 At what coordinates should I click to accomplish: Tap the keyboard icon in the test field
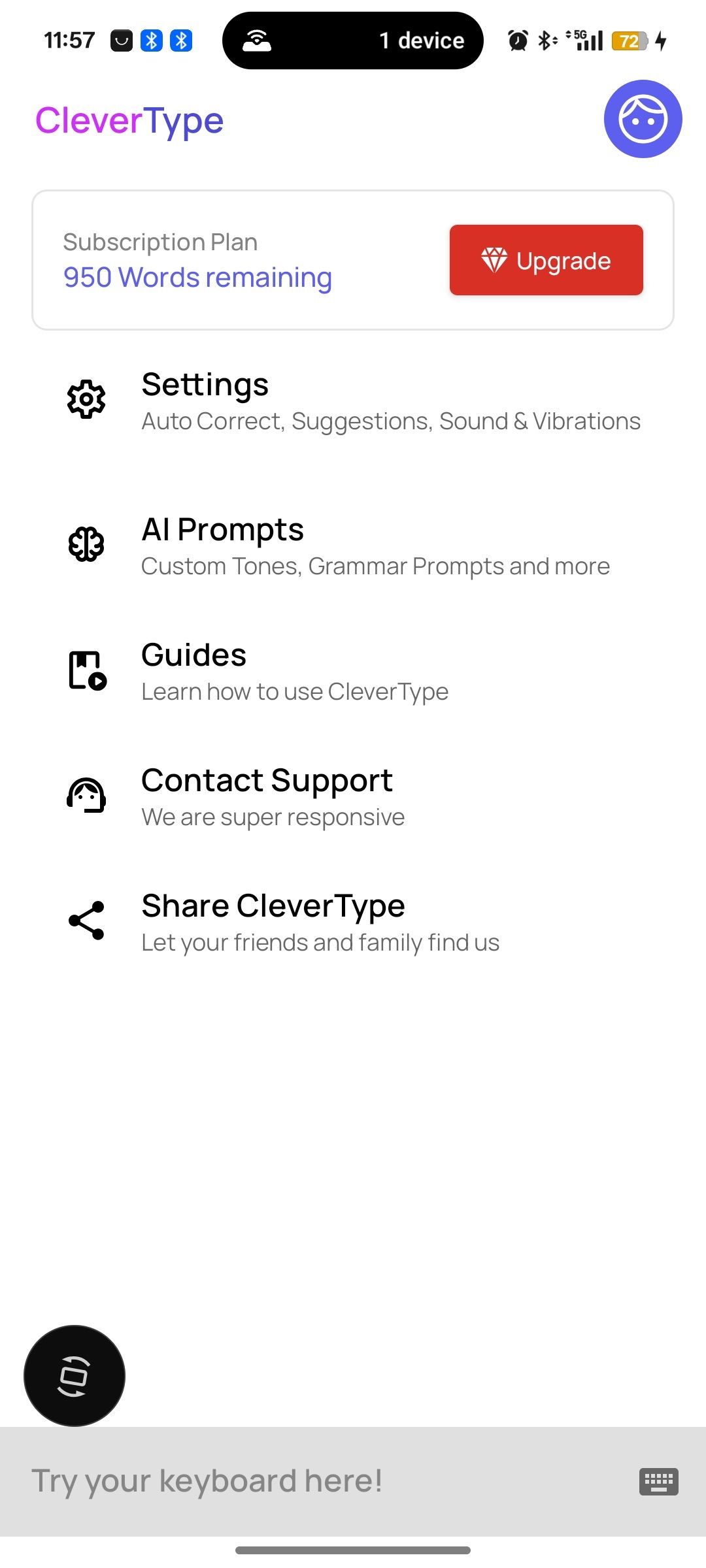pos(658,1481)
